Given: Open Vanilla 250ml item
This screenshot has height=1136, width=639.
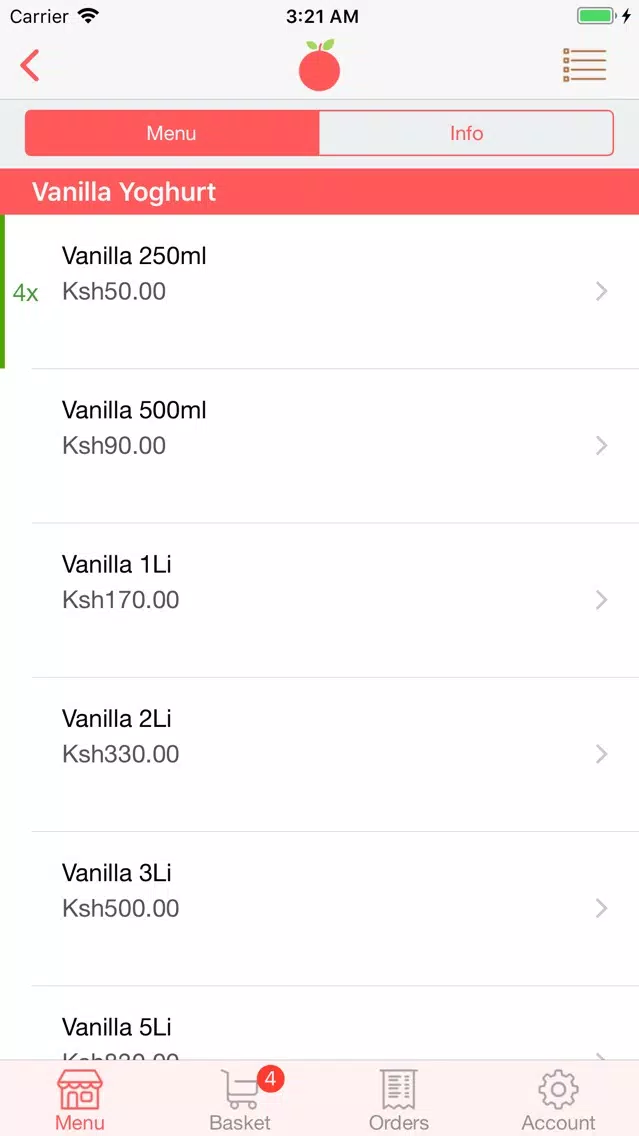Looking at the screenshot, I should click(x=320, y=292).
